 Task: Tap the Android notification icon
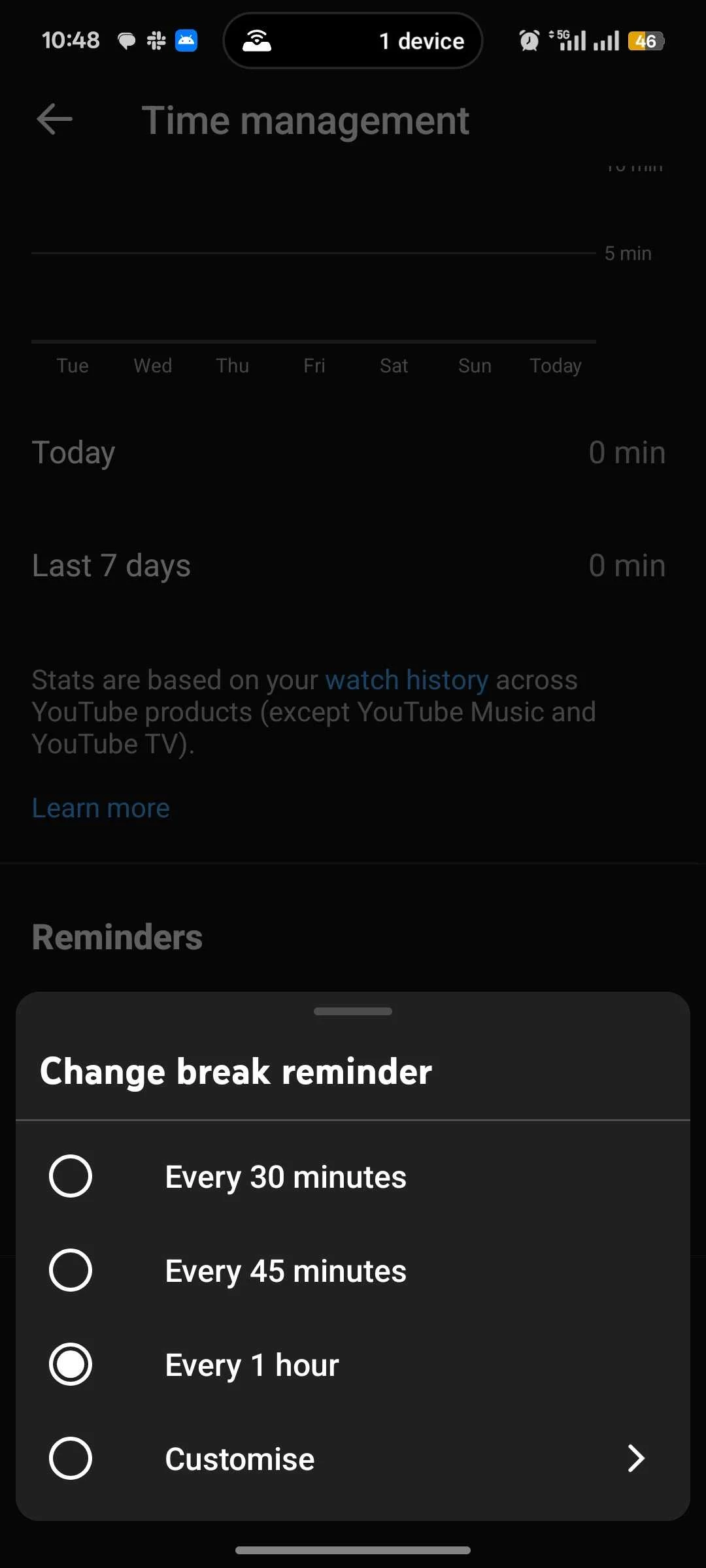click(x=186, y=41)
